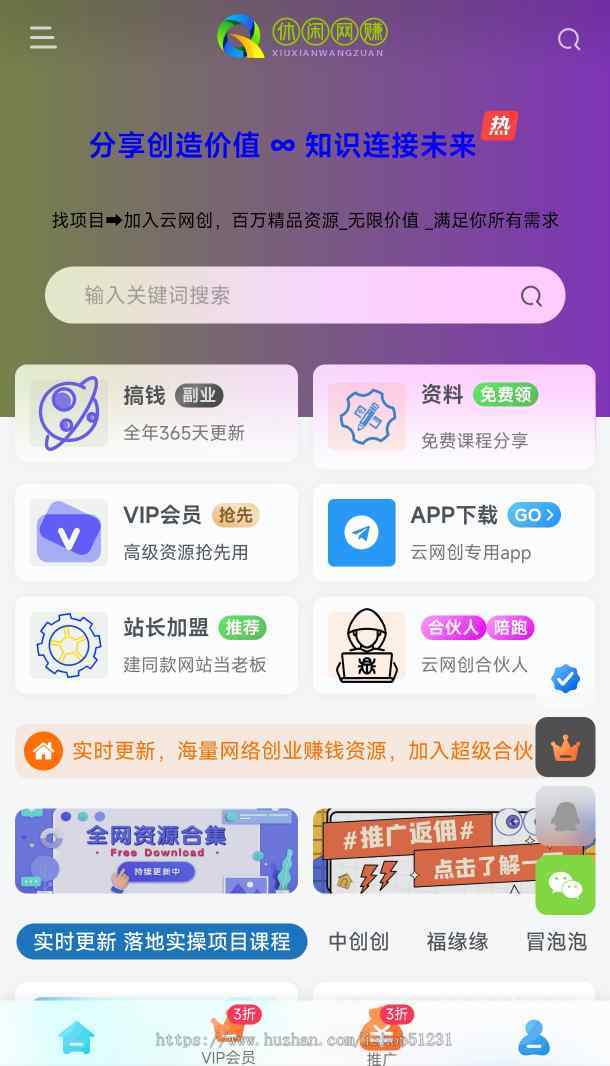Image resolution: width=610 pixels, height=1066 pixels.
Task: Open the 推广返佣 banner
Action: coord(430,850)
